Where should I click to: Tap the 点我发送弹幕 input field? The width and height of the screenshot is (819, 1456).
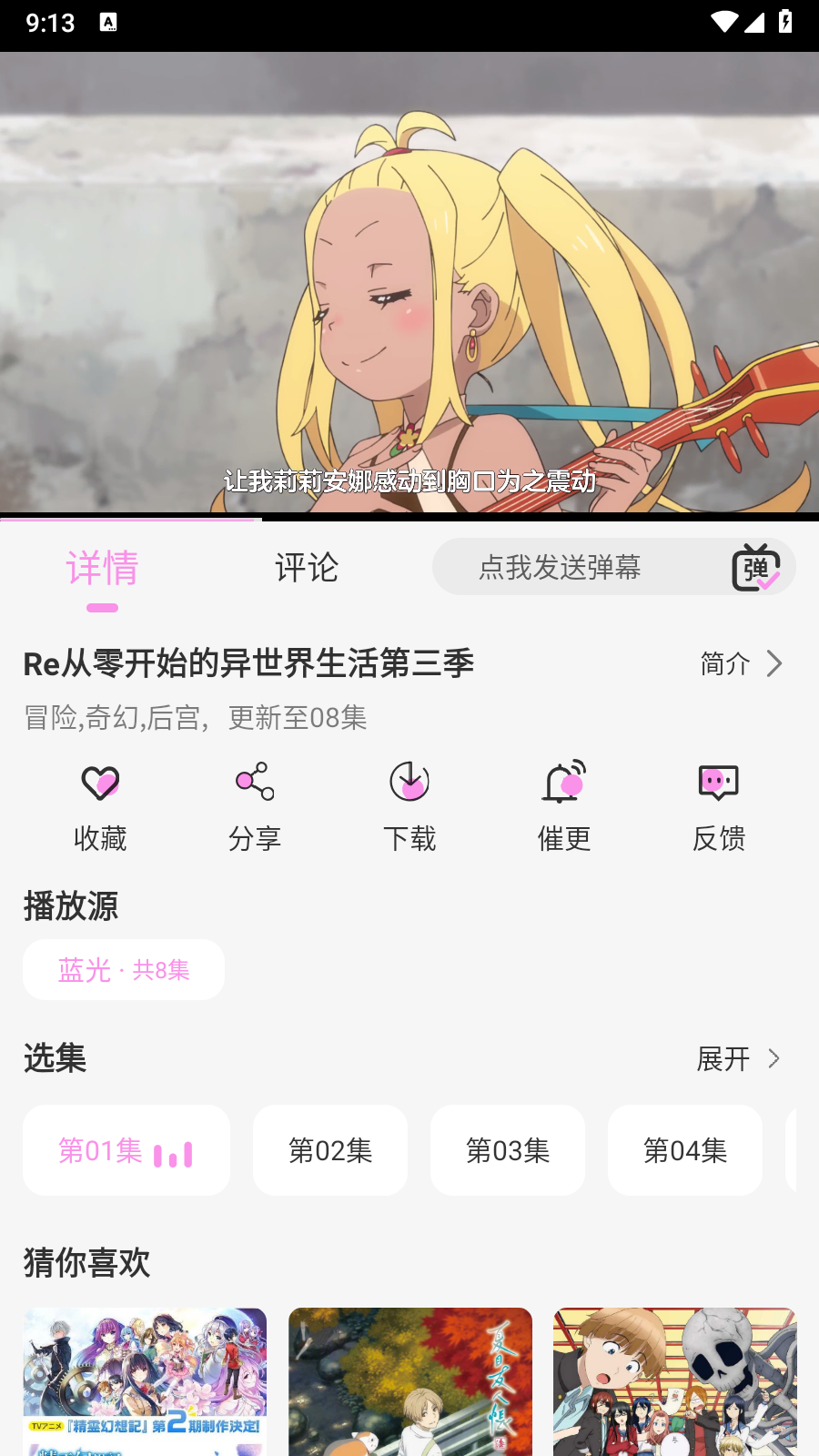tap(560, 567)
